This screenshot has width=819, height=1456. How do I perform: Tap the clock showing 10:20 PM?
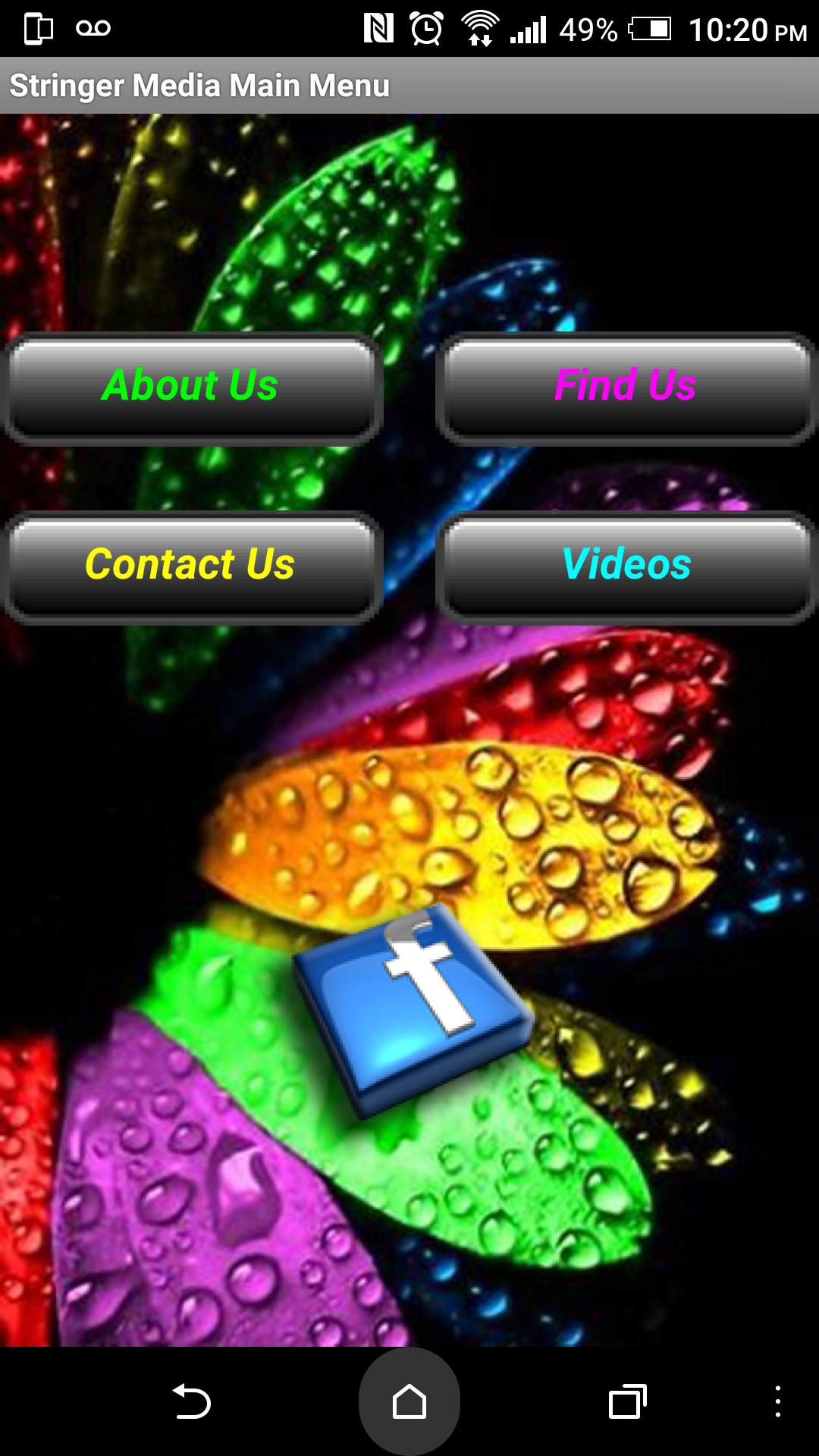pos(747,30)
